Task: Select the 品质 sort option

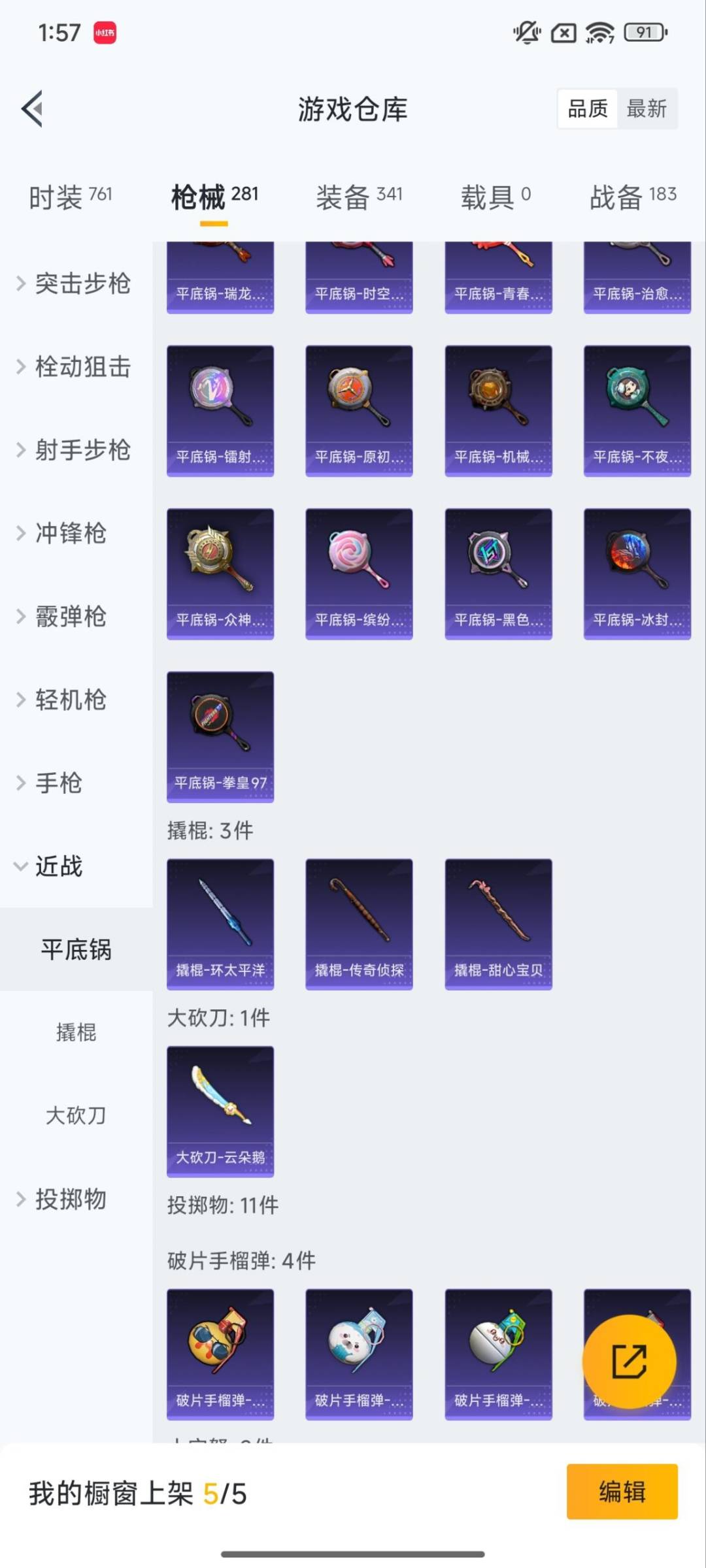Action: pos(588,108)
